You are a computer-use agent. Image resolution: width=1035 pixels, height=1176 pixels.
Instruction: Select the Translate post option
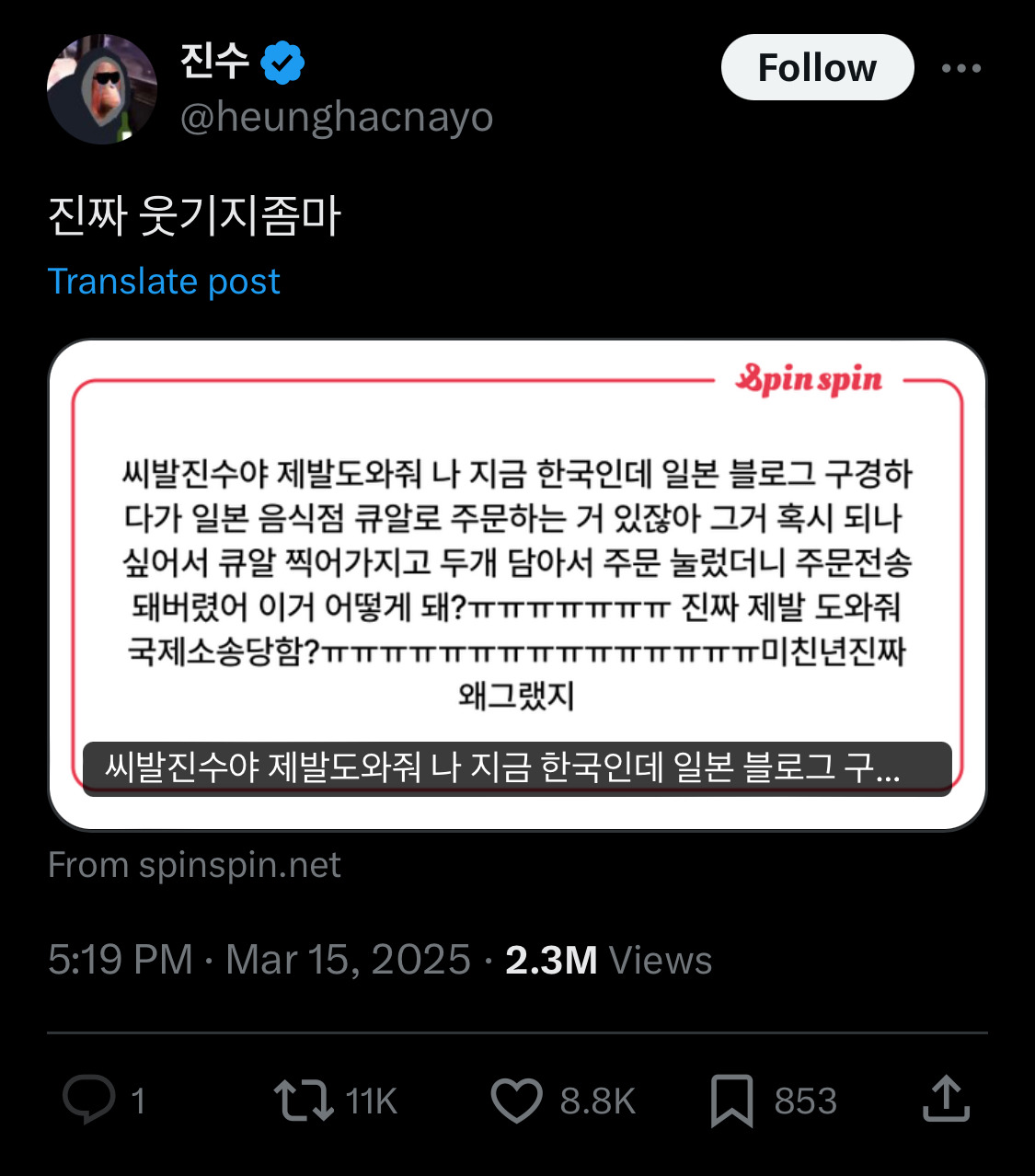(166, 282)
